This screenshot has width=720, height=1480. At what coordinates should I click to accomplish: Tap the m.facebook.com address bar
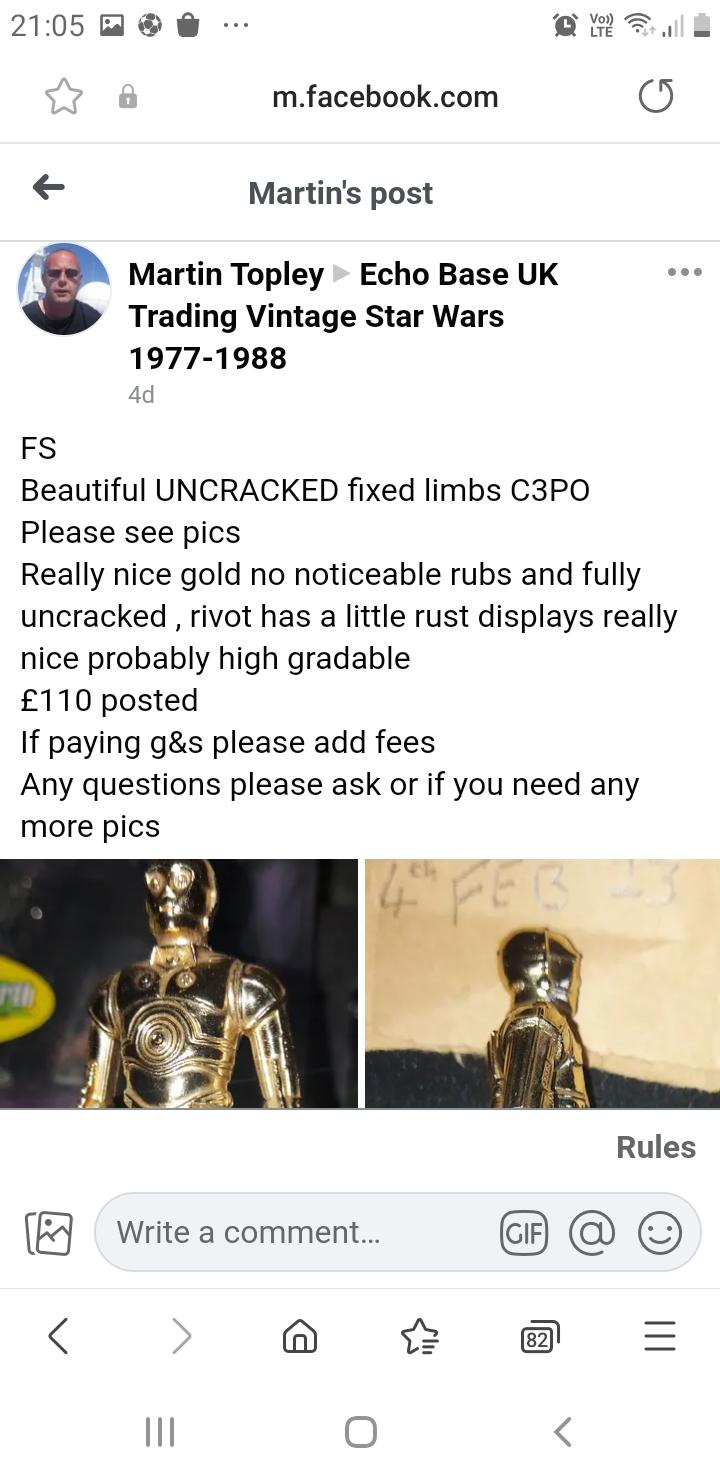[x=385, y=97]
